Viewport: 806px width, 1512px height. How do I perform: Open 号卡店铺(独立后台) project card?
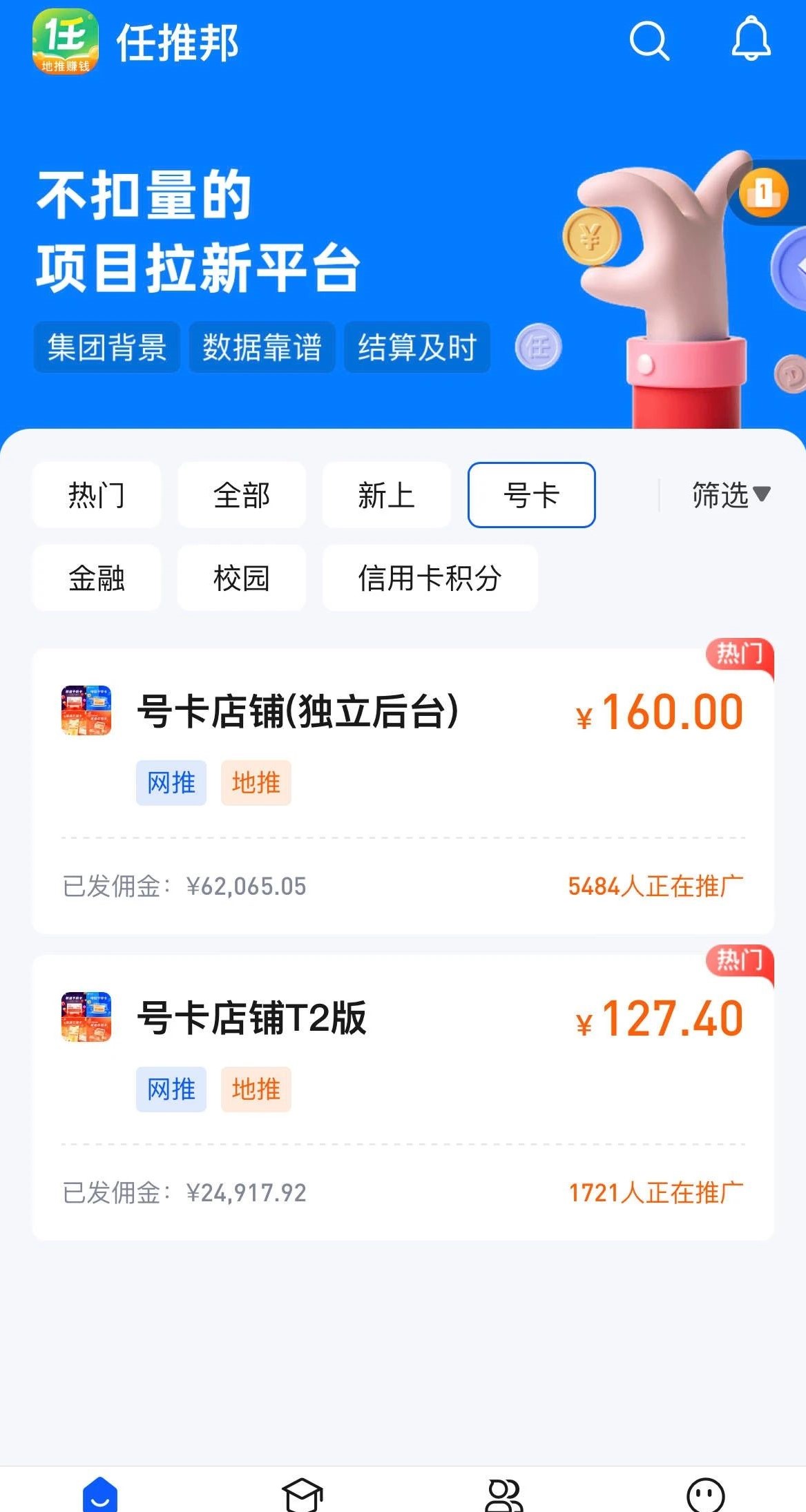tap(403, 791)
